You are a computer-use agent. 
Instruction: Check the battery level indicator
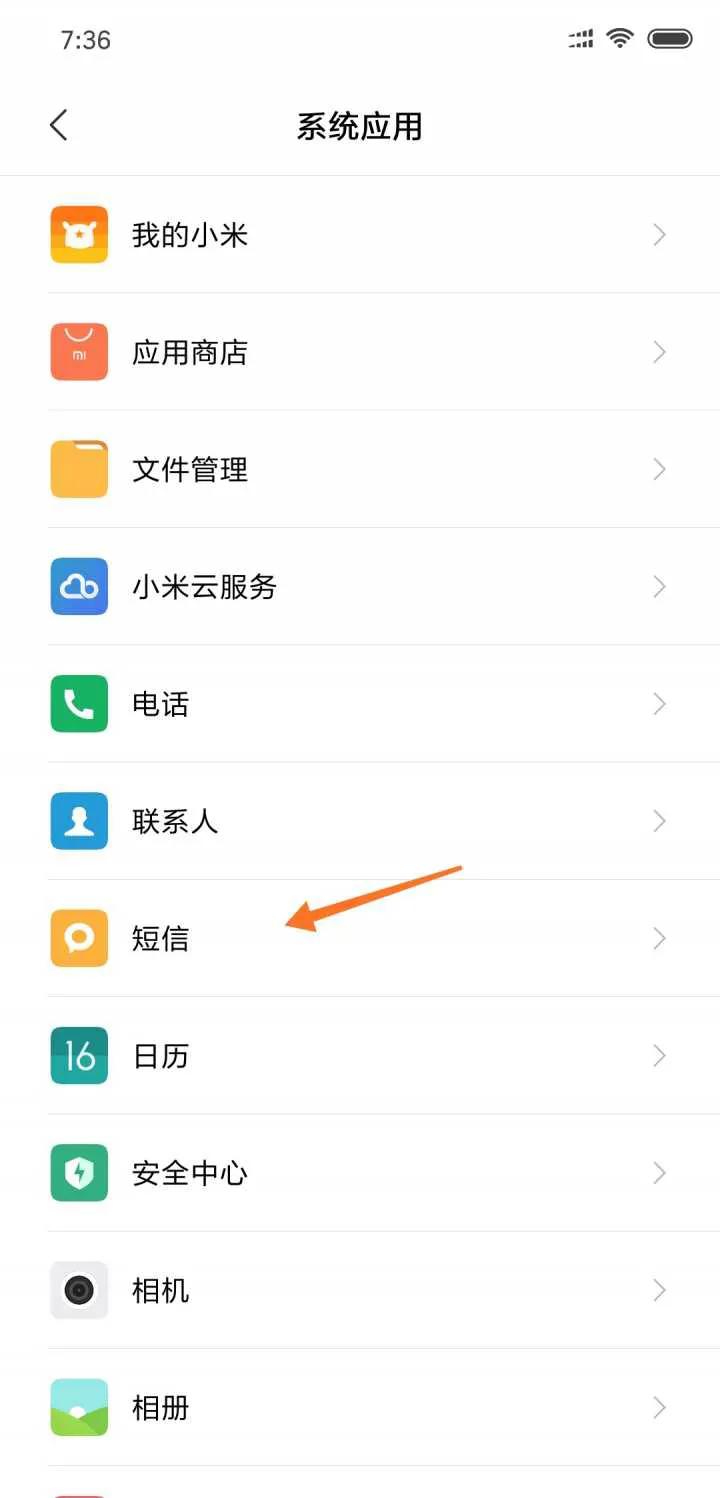coord(672,38)
